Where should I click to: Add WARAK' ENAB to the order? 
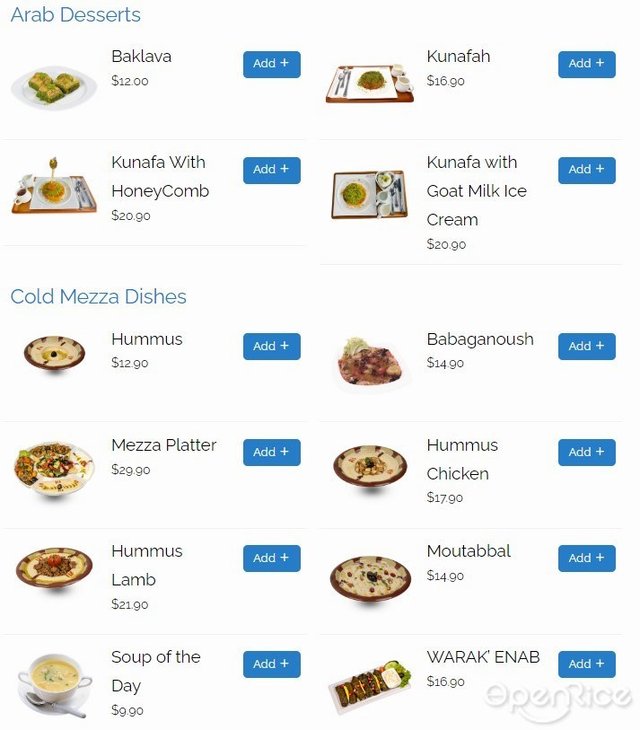[586, 664]
